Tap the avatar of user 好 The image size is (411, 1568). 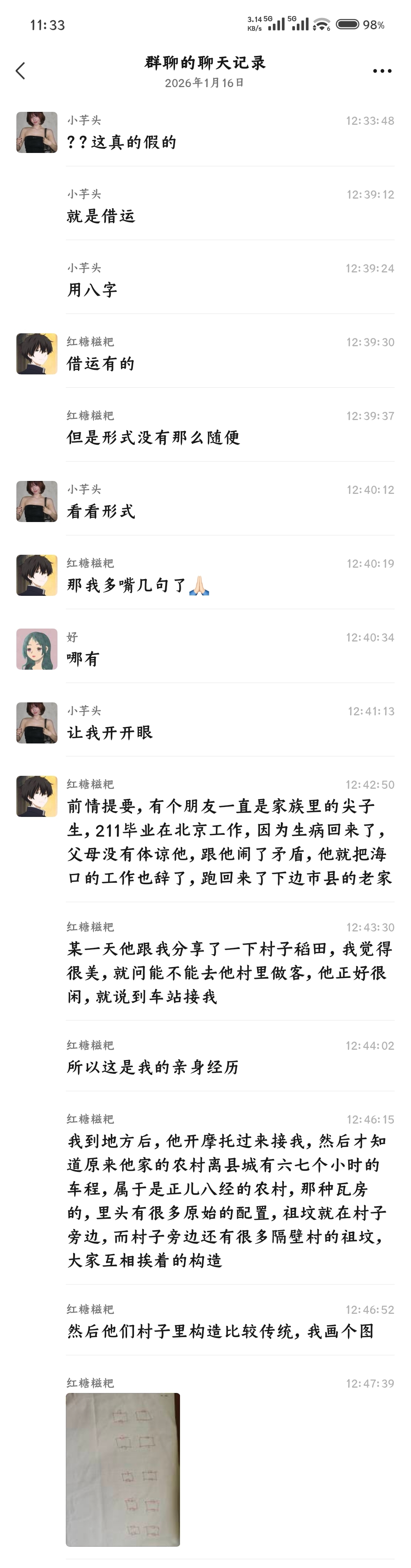click(x=37, y=649)
